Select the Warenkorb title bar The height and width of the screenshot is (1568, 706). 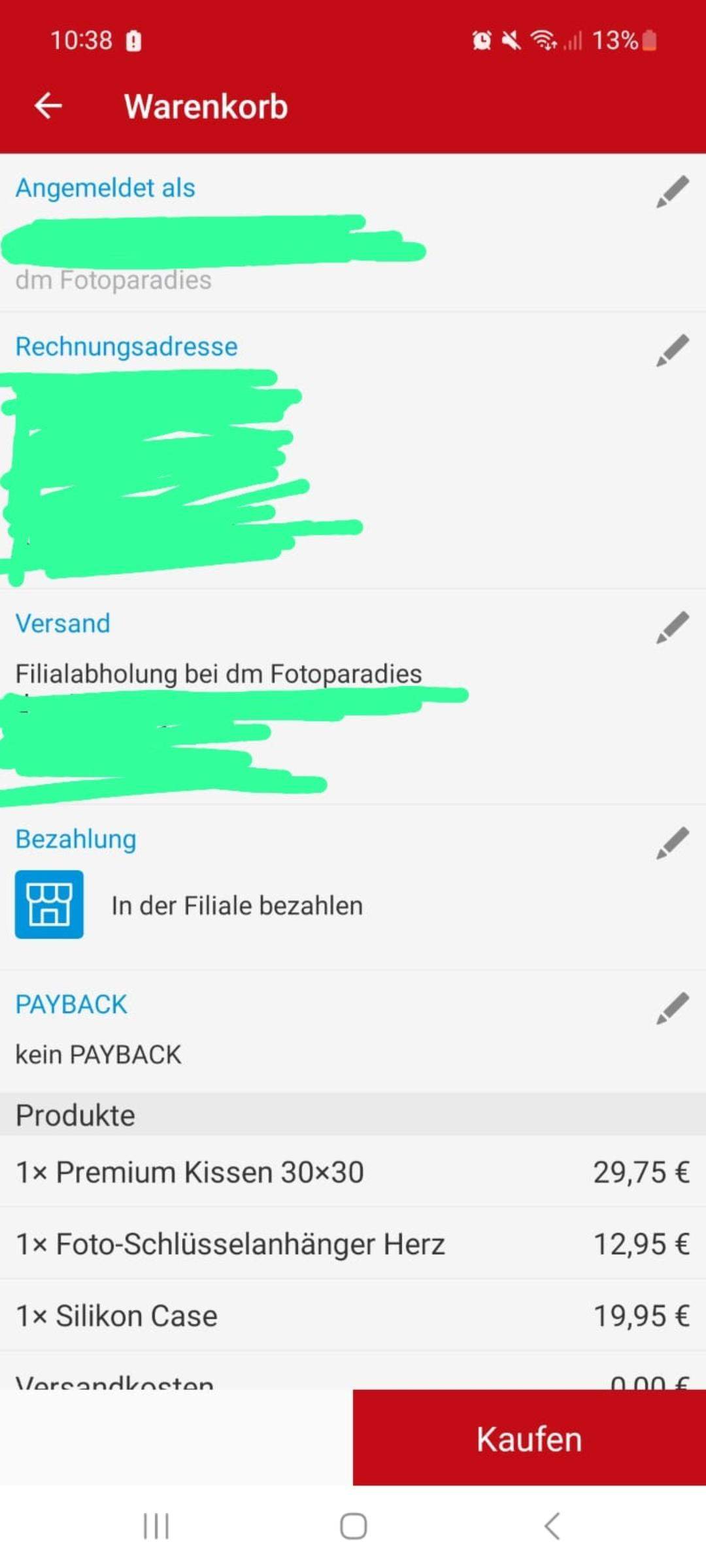click(x=206, y=106)
